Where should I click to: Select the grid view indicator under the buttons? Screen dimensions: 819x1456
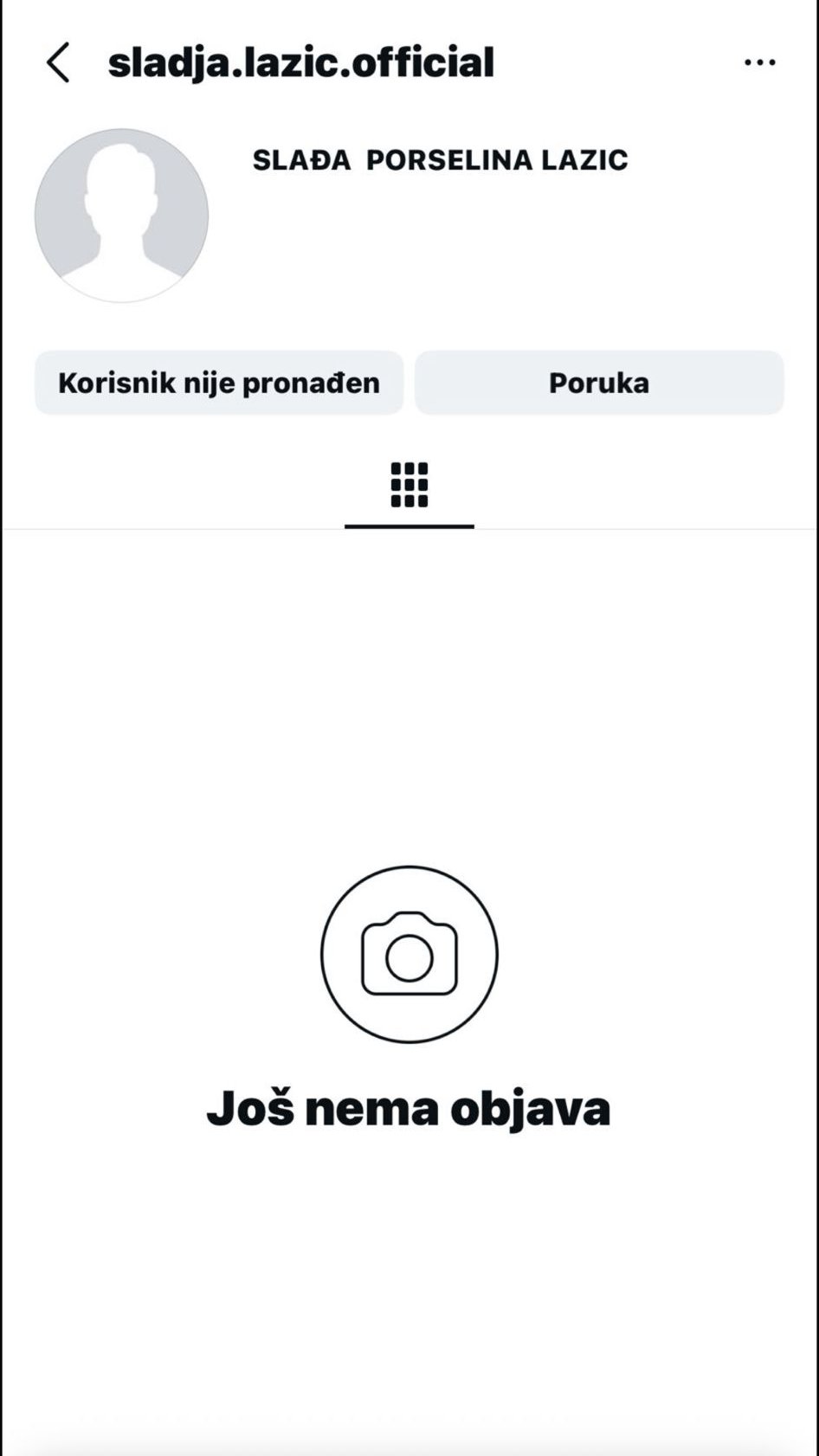tap(409, 485)
